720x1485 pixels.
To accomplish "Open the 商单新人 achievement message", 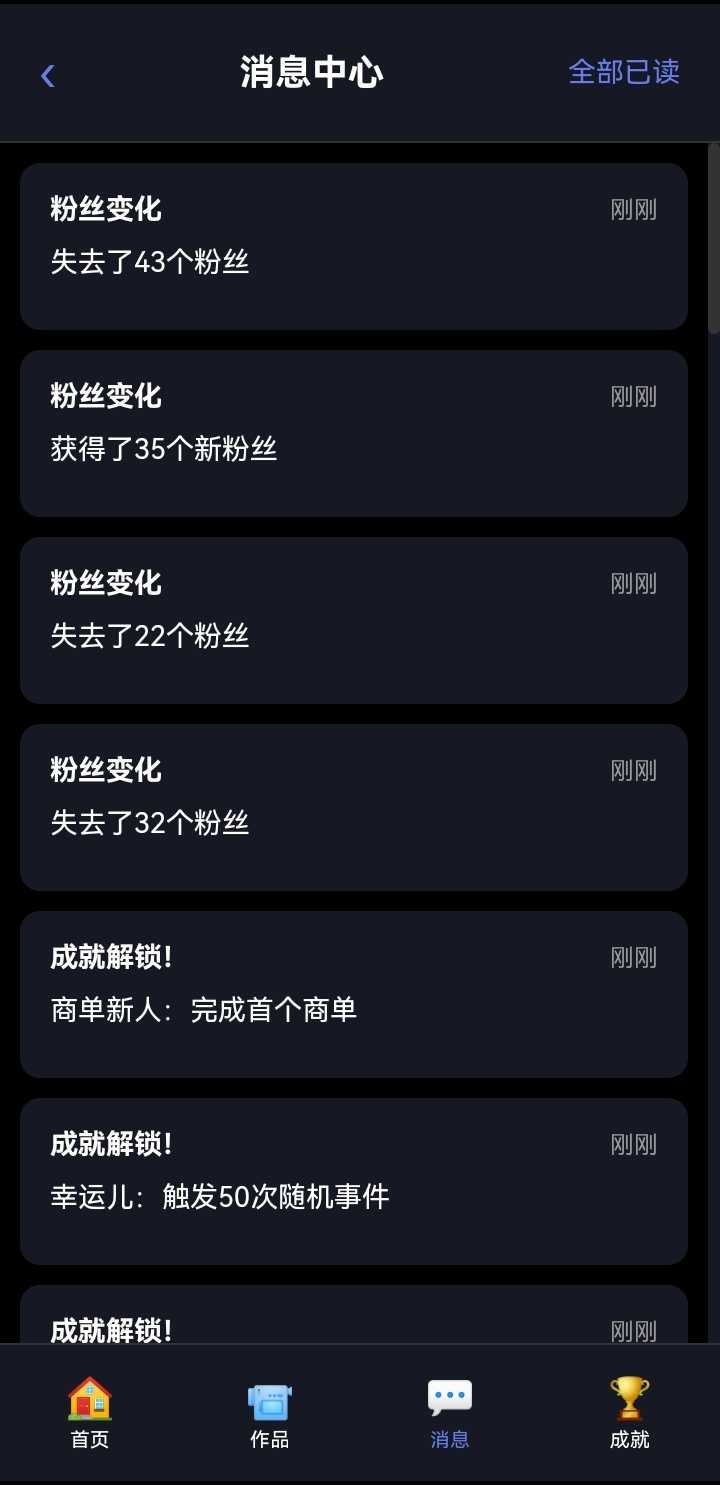I will point(353,994).
